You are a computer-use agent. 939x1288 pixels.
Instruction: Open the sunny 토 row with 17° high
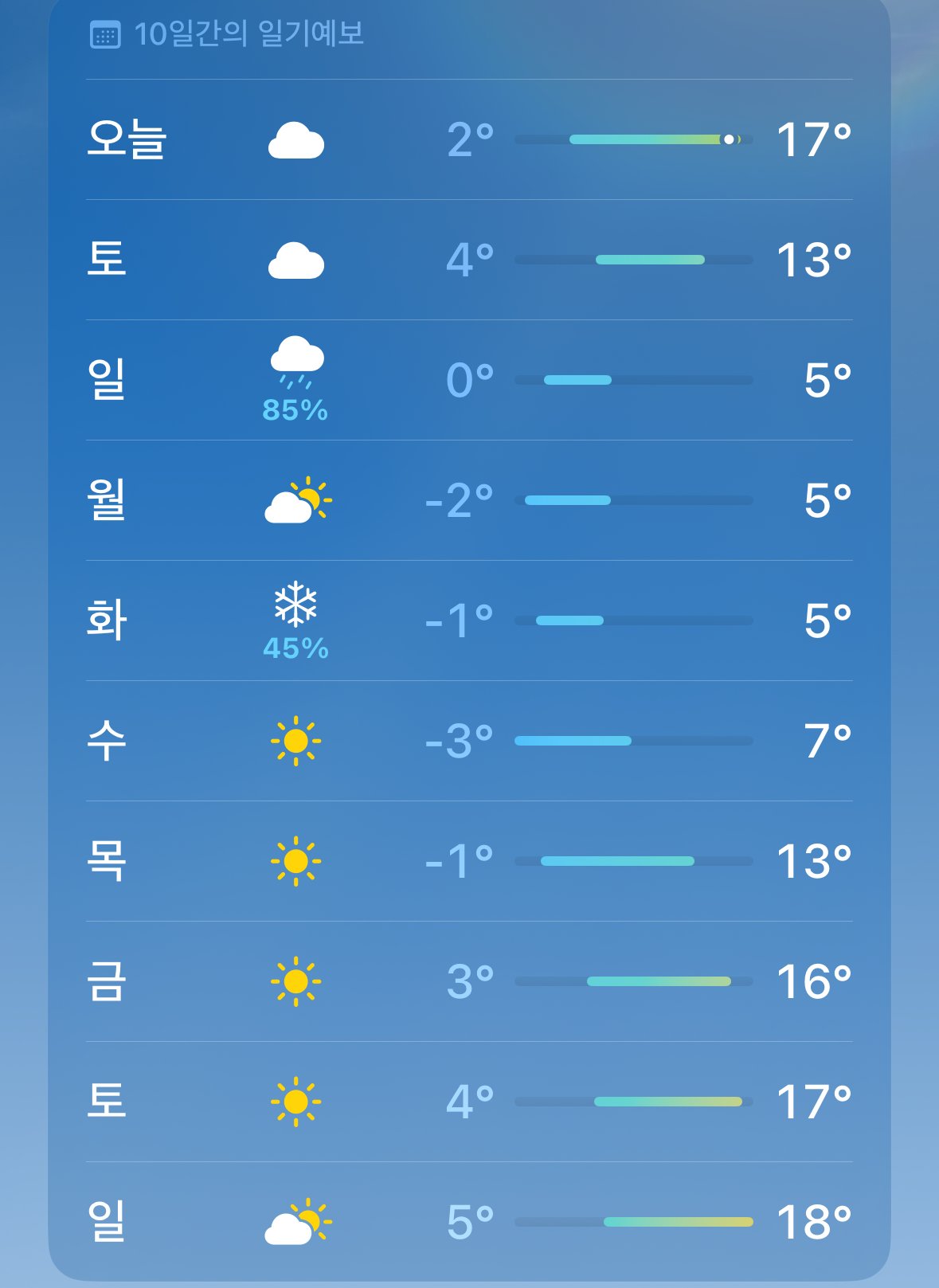(x=469, y=1102)
